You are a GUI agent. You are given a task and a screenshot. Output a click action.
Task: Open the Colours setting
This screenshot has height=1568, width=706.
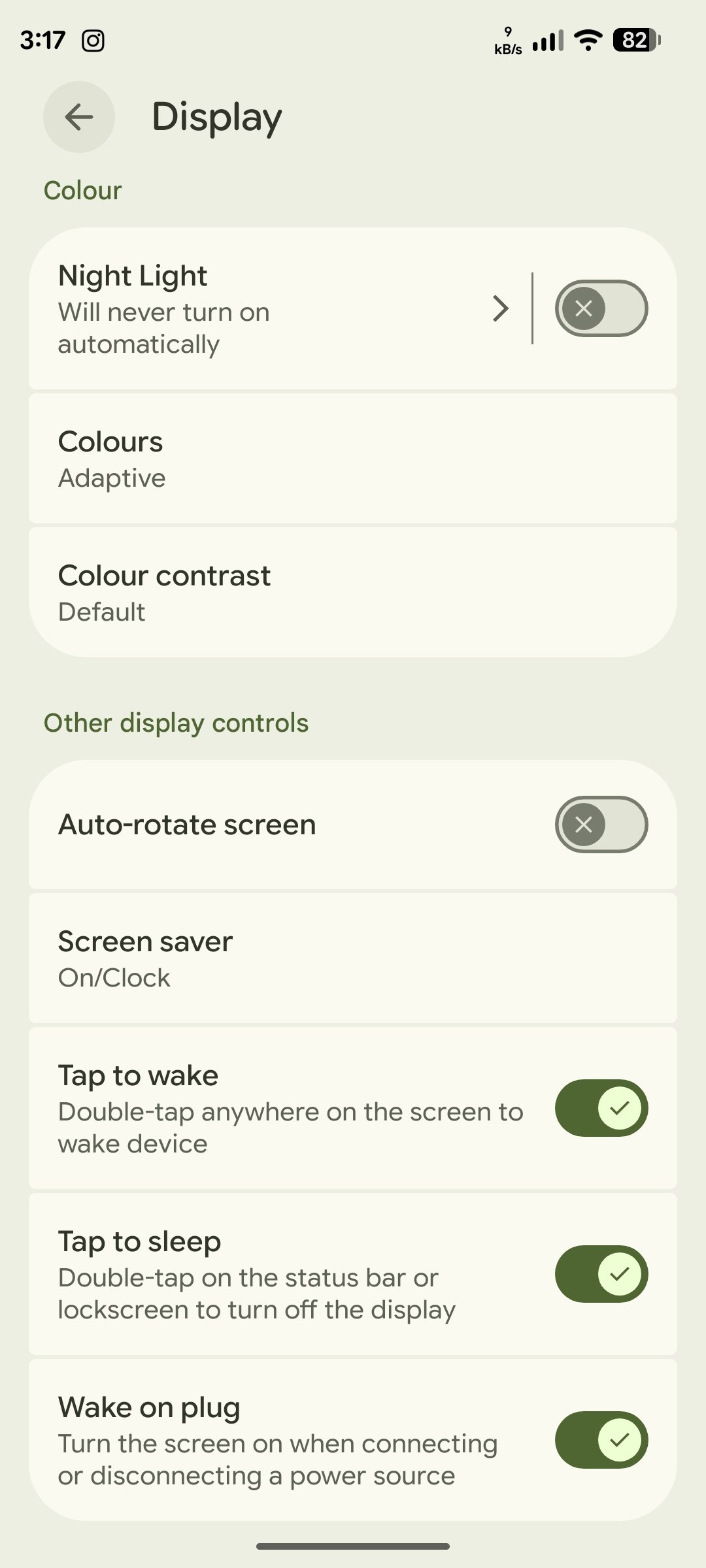click(353, 459)
